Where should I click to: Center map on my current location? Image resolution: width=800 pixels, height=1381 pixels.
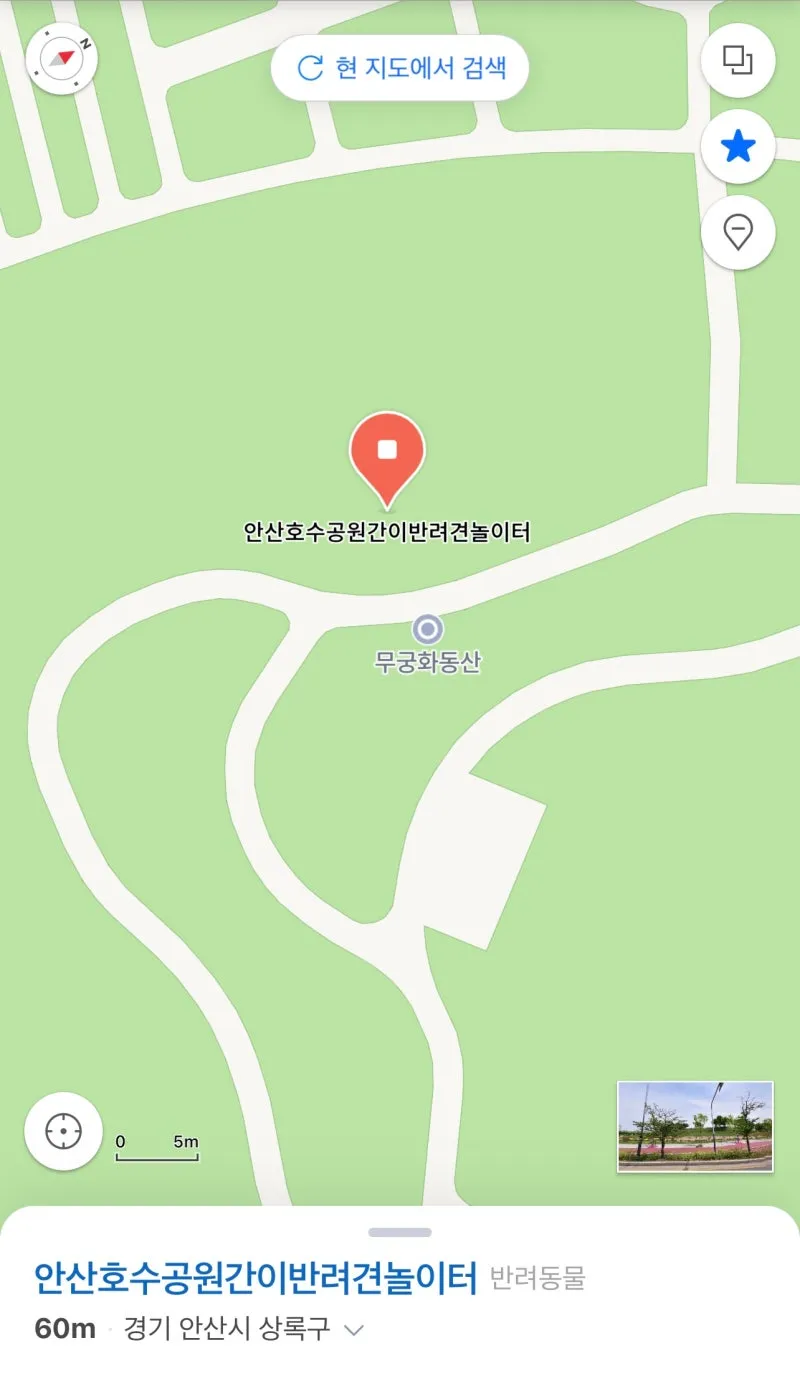point(63,1131)
